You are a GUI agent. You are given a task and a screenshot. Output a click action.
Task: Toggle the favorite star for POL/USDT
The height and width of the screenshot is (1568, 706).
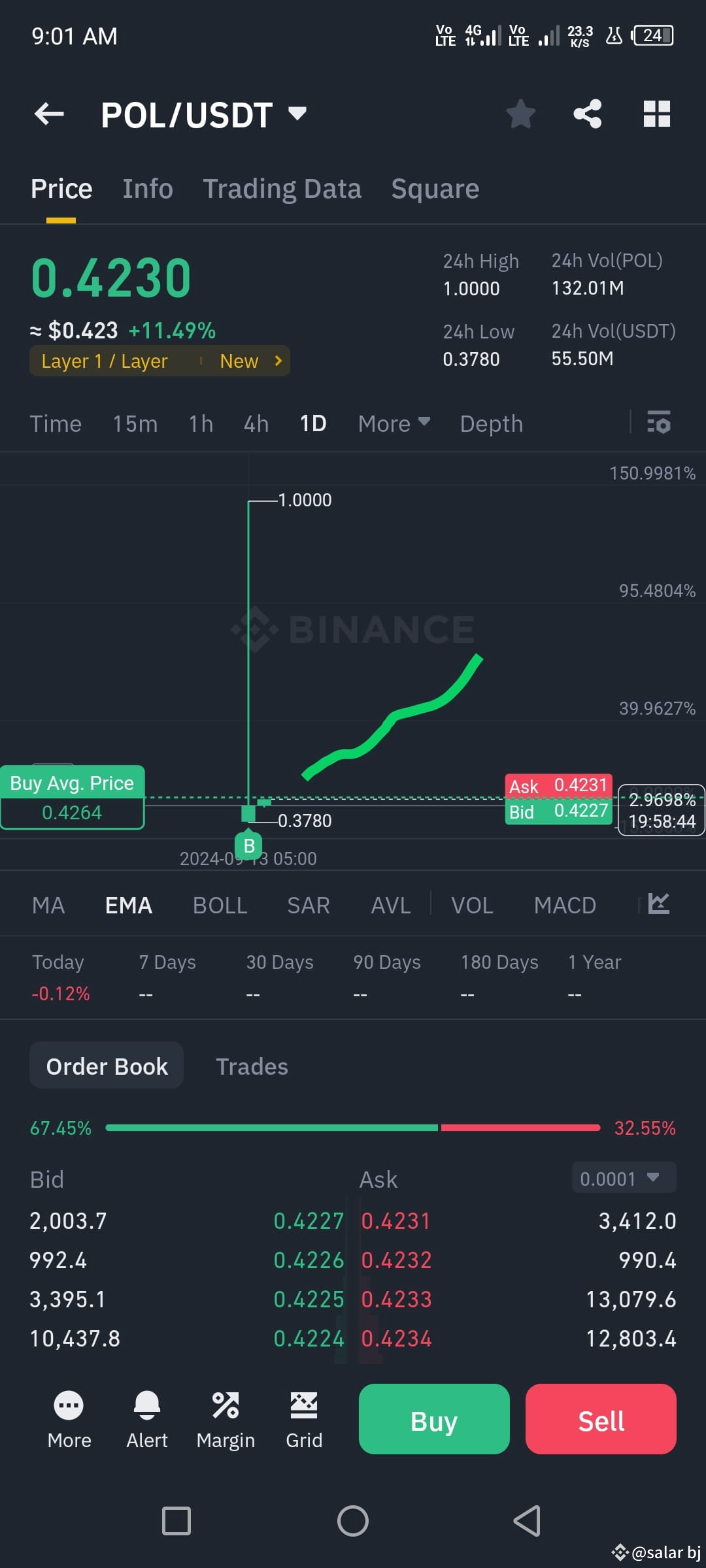point(520,114)
